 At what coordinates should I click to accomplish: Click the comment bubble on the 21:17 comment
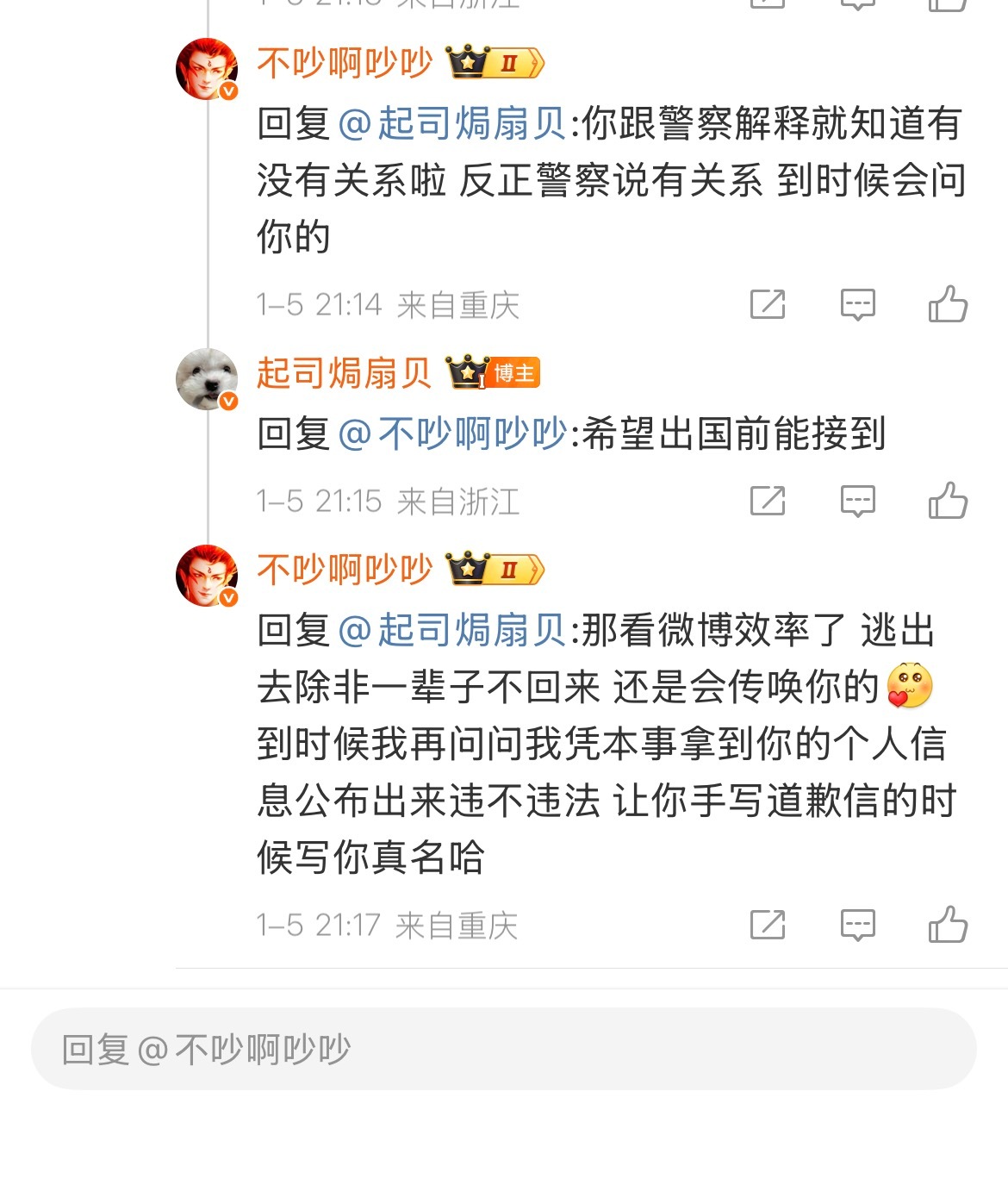[x=857, y=925]
